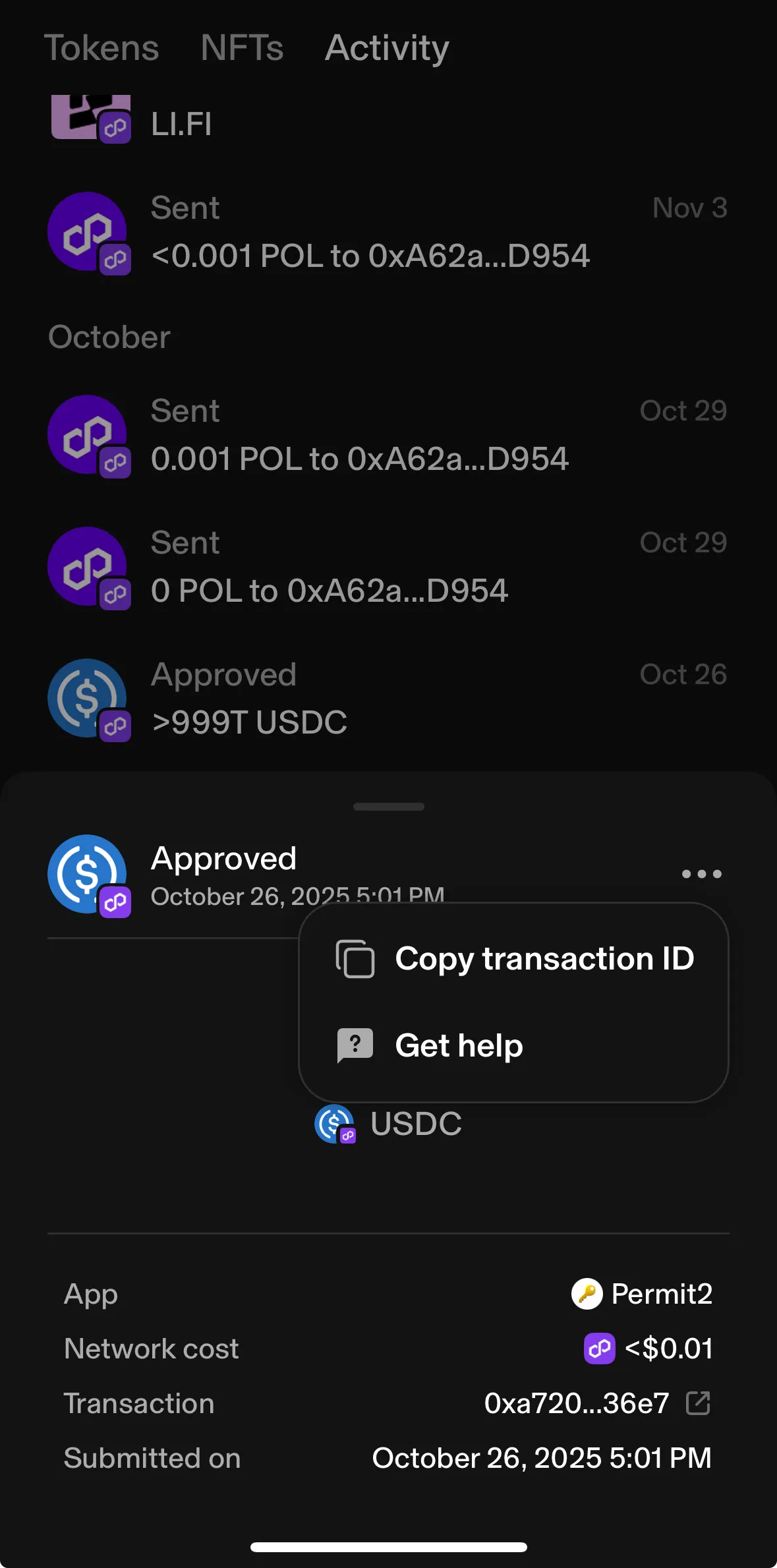Select the Permit2 key icon in App row

coord(587,1294)
